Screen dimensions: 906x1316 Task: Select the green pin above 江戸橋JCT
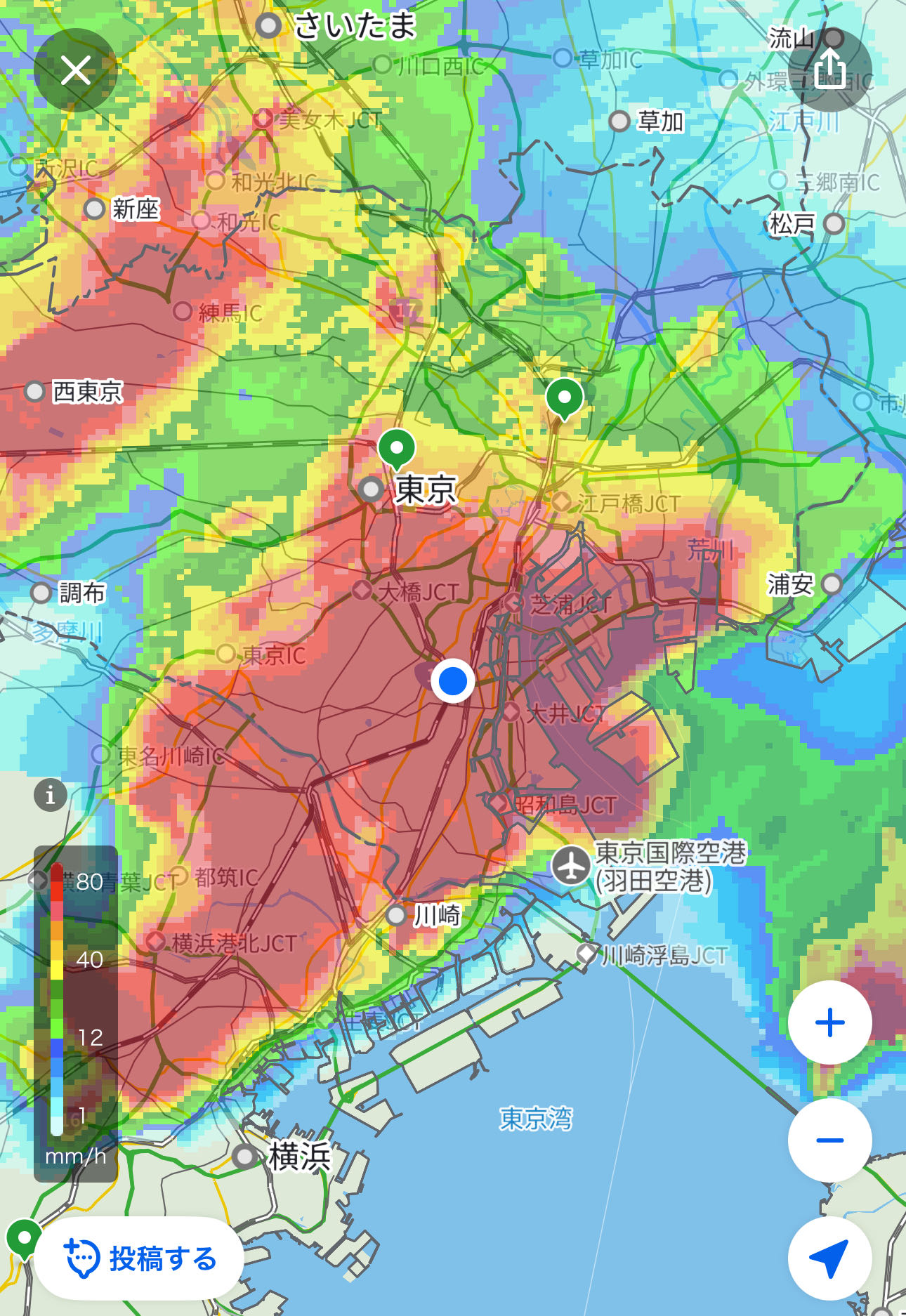click(x=565, y=398)
